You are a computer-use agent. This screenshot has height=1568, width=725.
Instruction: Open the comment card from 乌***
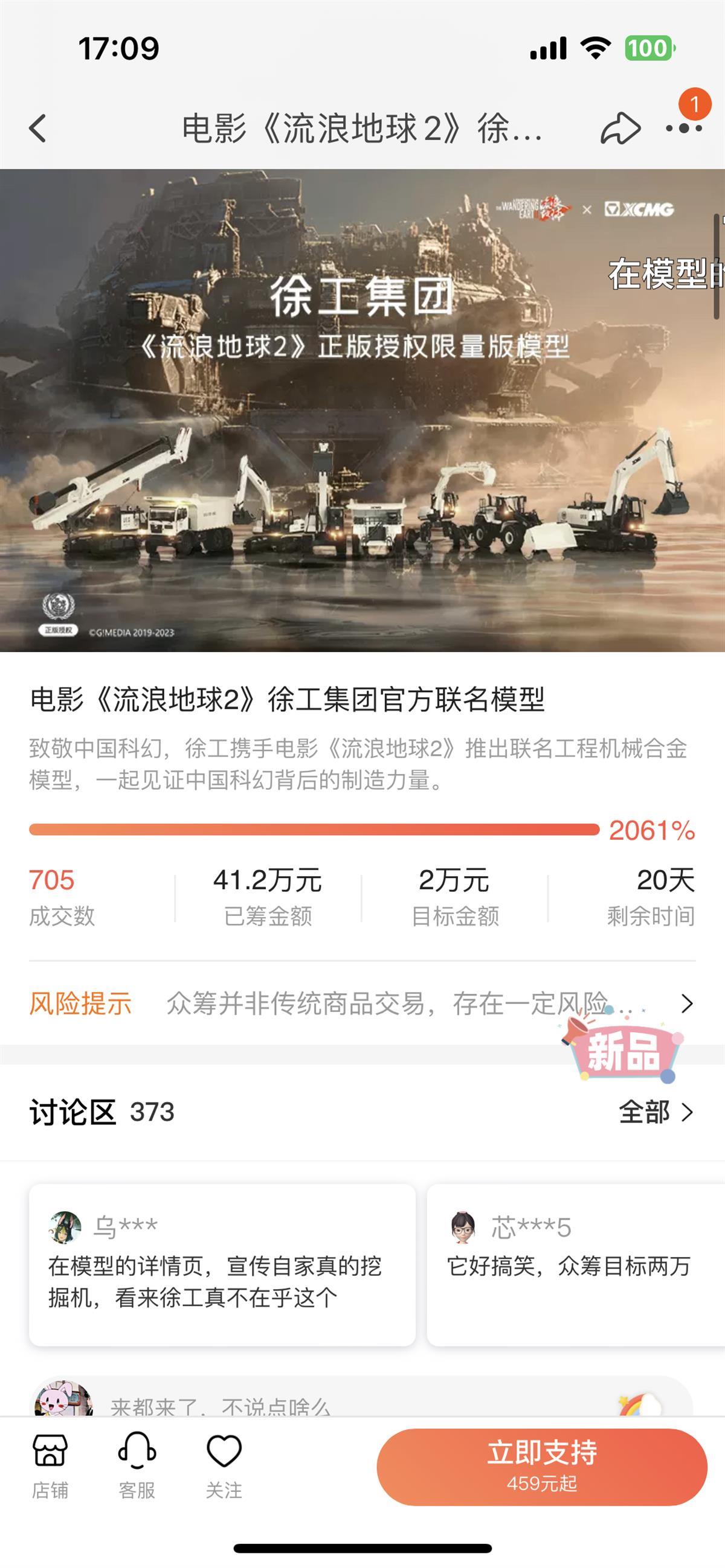[222, 1264]
